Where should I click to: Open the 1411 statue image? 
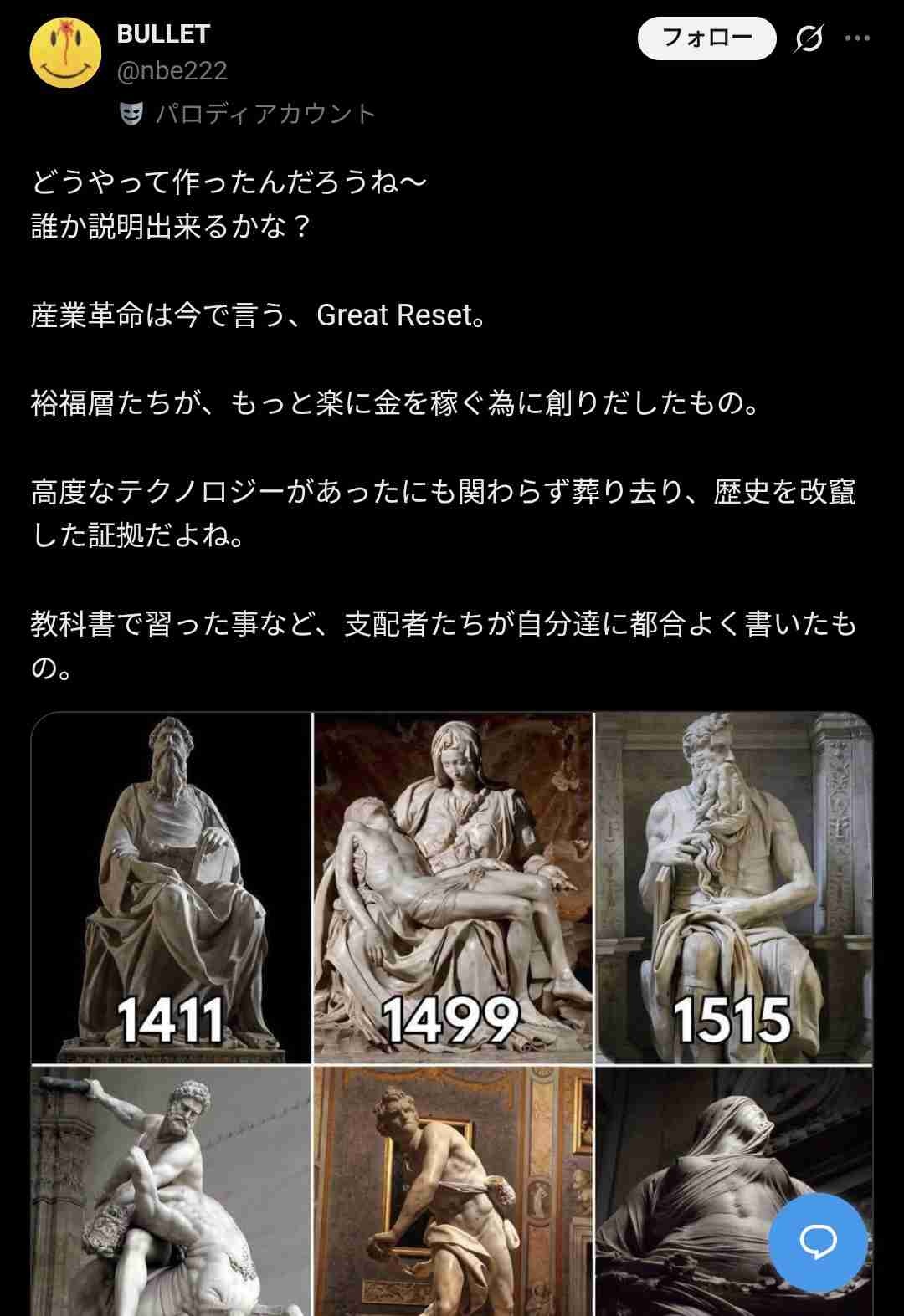(x=171, y=887)
